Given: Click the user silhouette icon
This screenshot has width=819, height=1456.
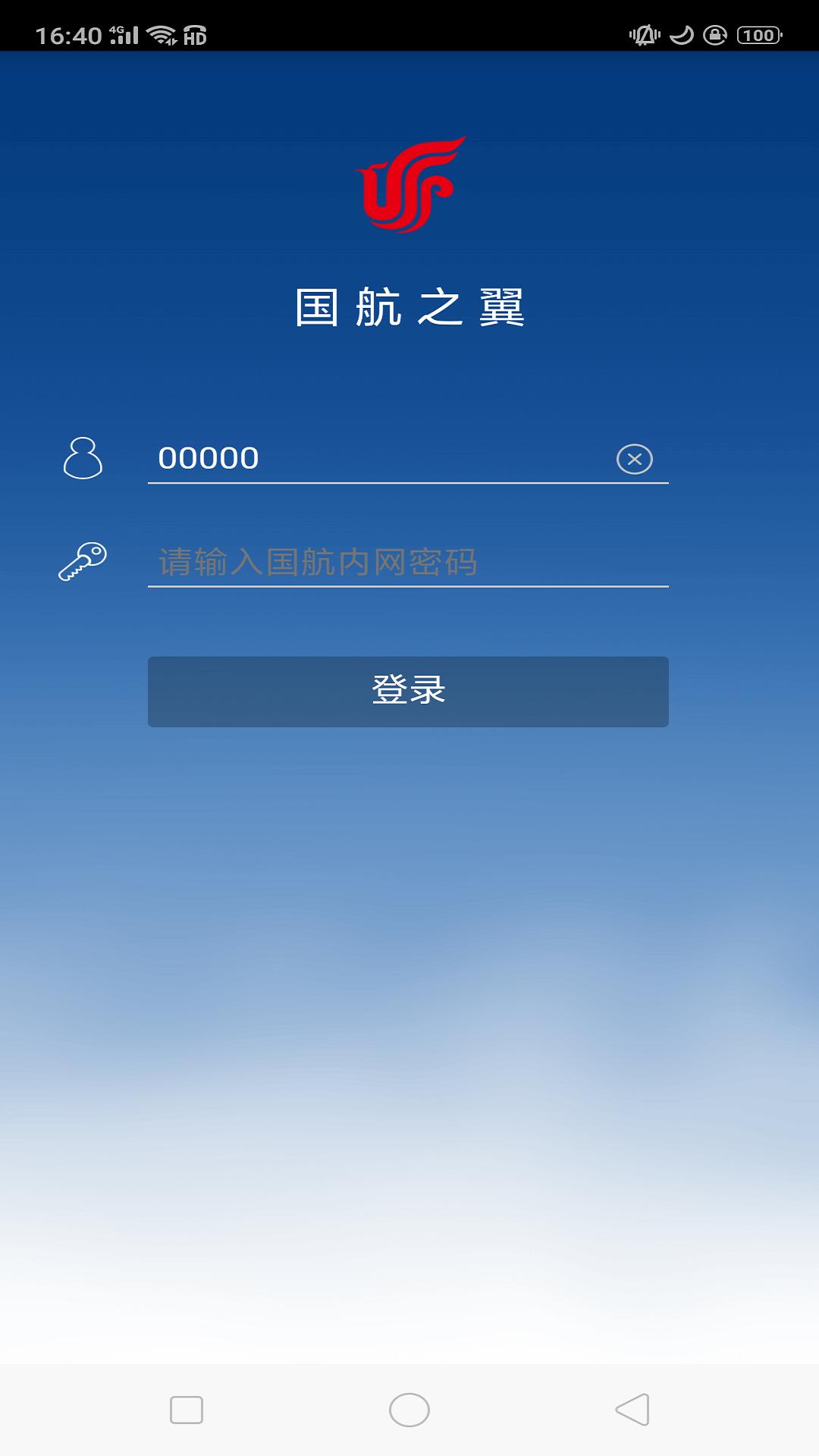Looking at the screenshot, I should (85, 457).
